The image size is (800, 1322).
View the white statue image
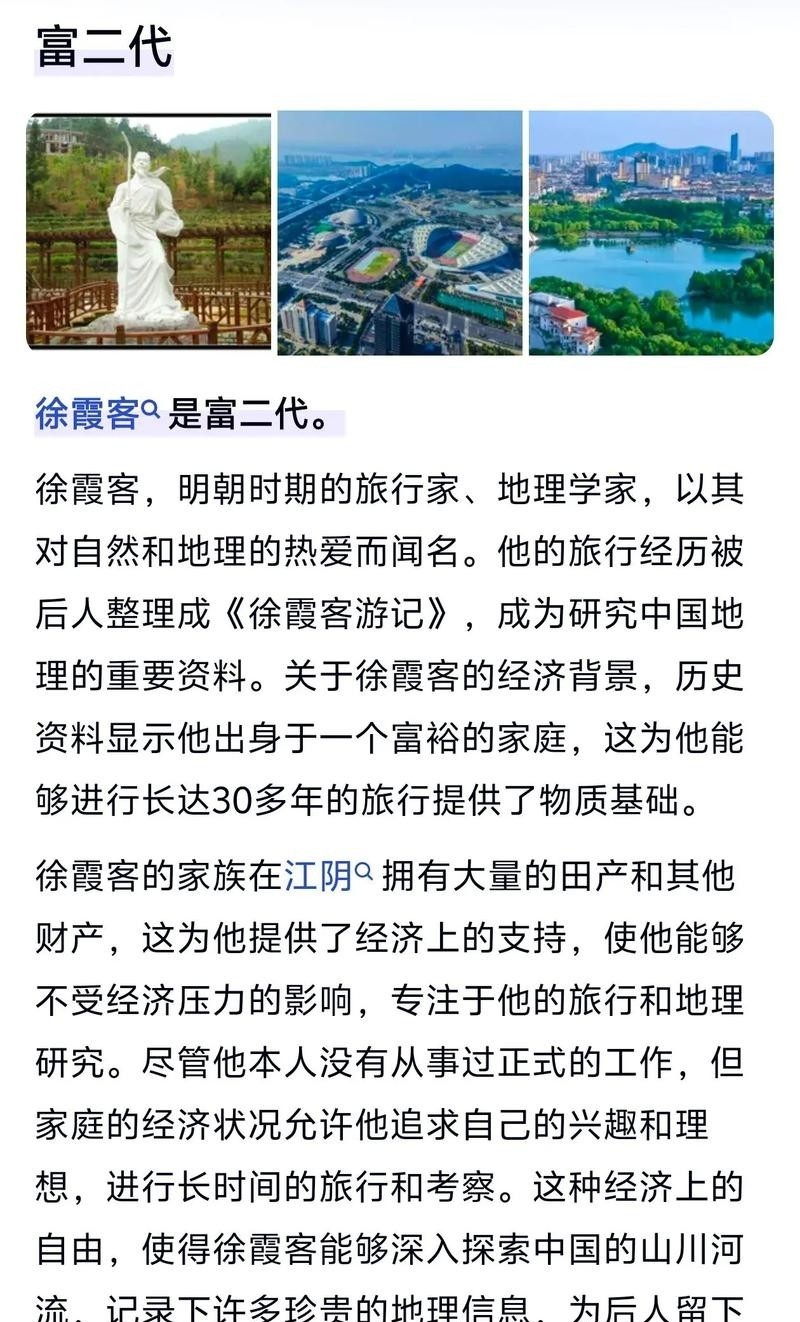click(148, 232)
